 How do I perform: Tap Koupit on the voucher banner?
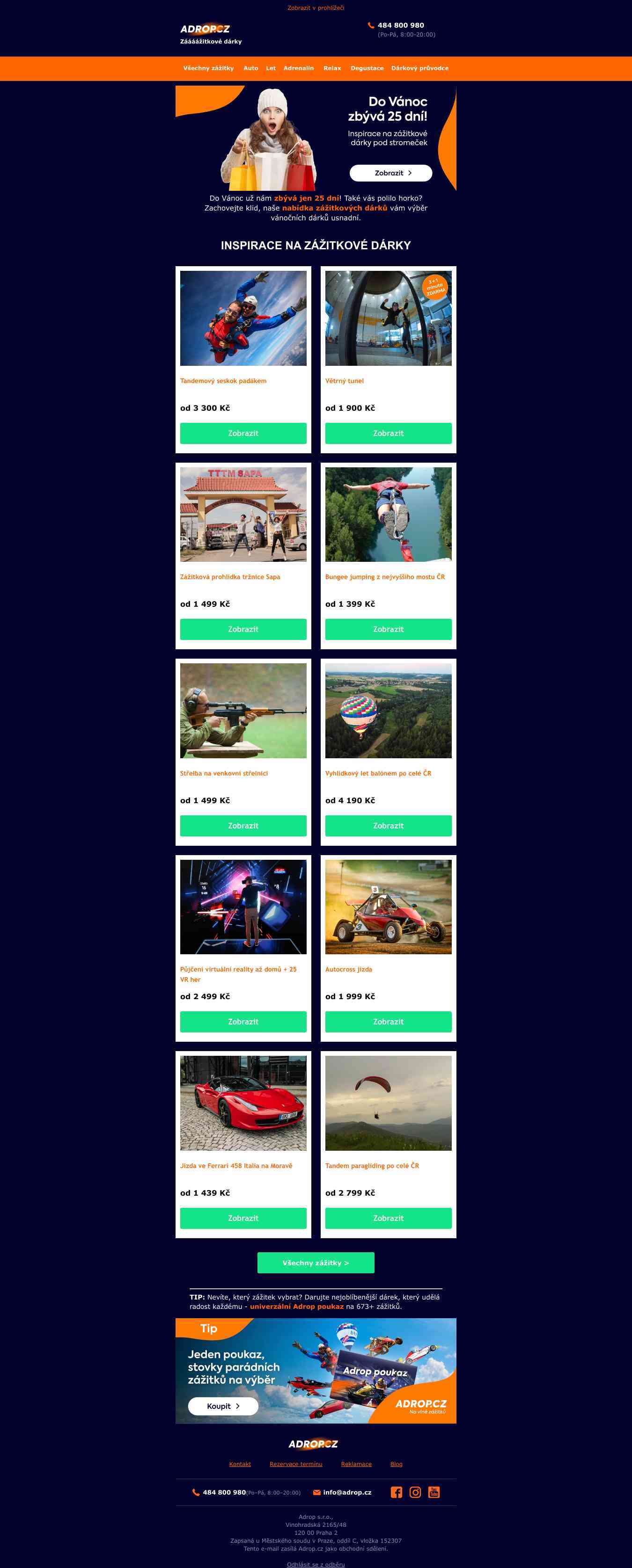[x=223, y=1406]
